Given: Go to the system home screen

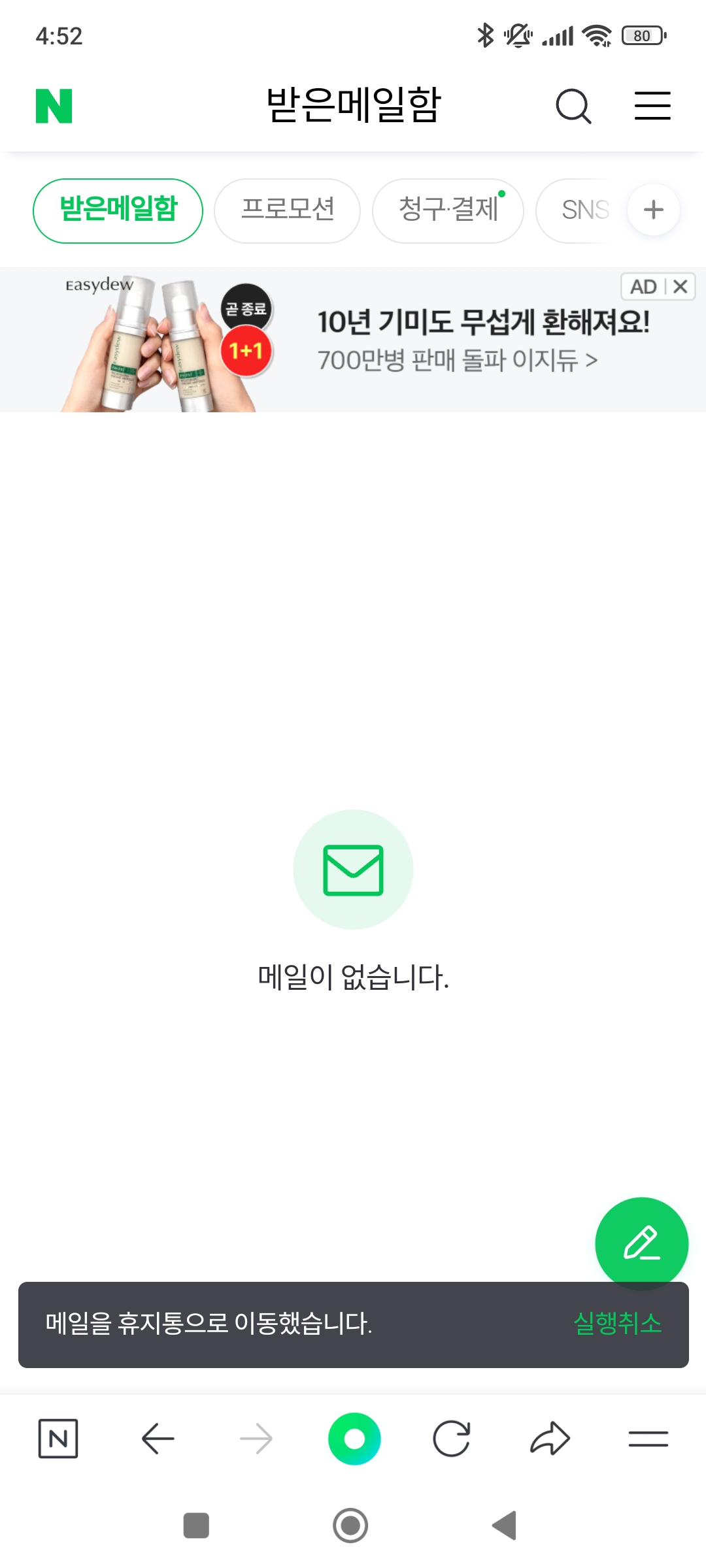Looking at the screenshot, I should coord(350,1526).
